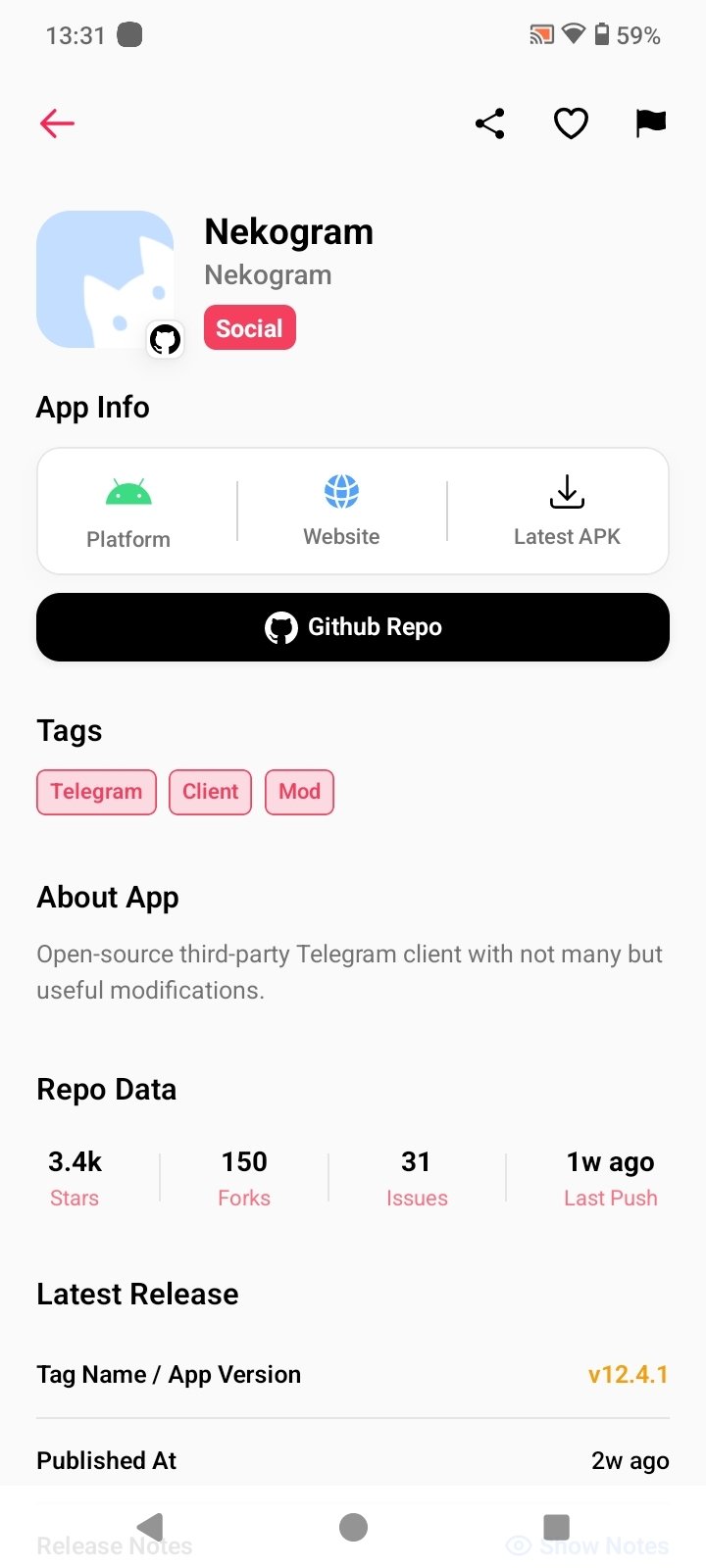Add Nekogram to favorites with the heart
Screen dimensions: 706x1568
tap(571, 123)
